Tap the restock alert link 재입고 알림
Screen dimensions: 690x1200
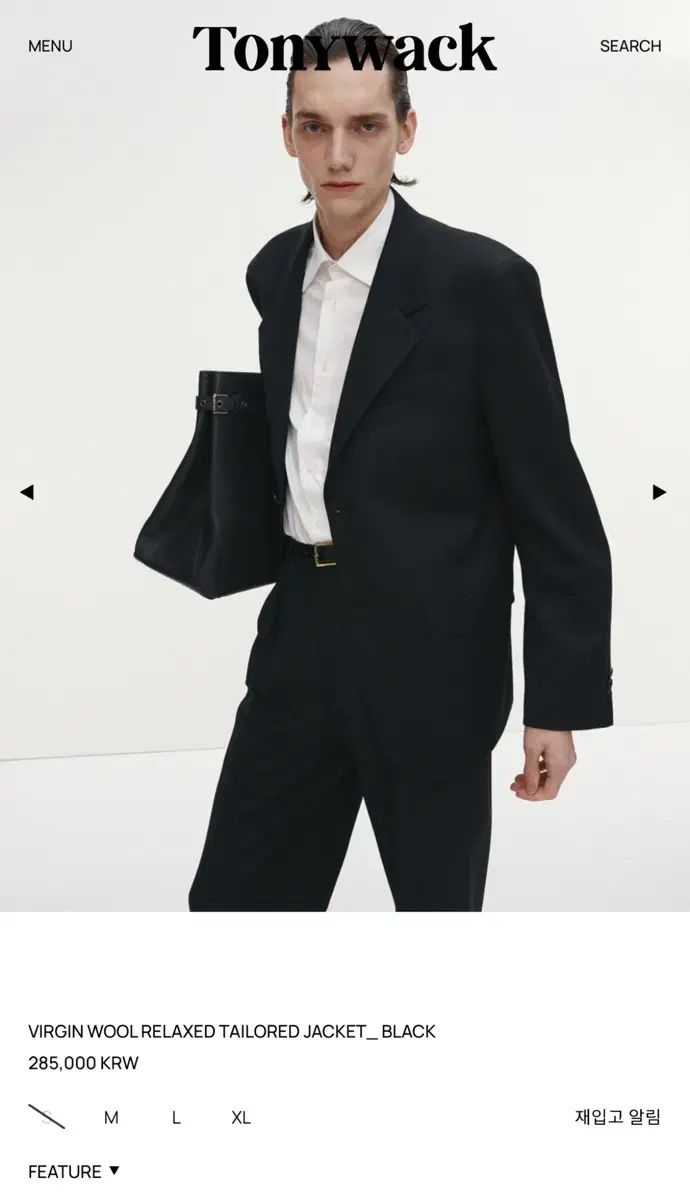pyautogui.click(x=617, y=1117)
